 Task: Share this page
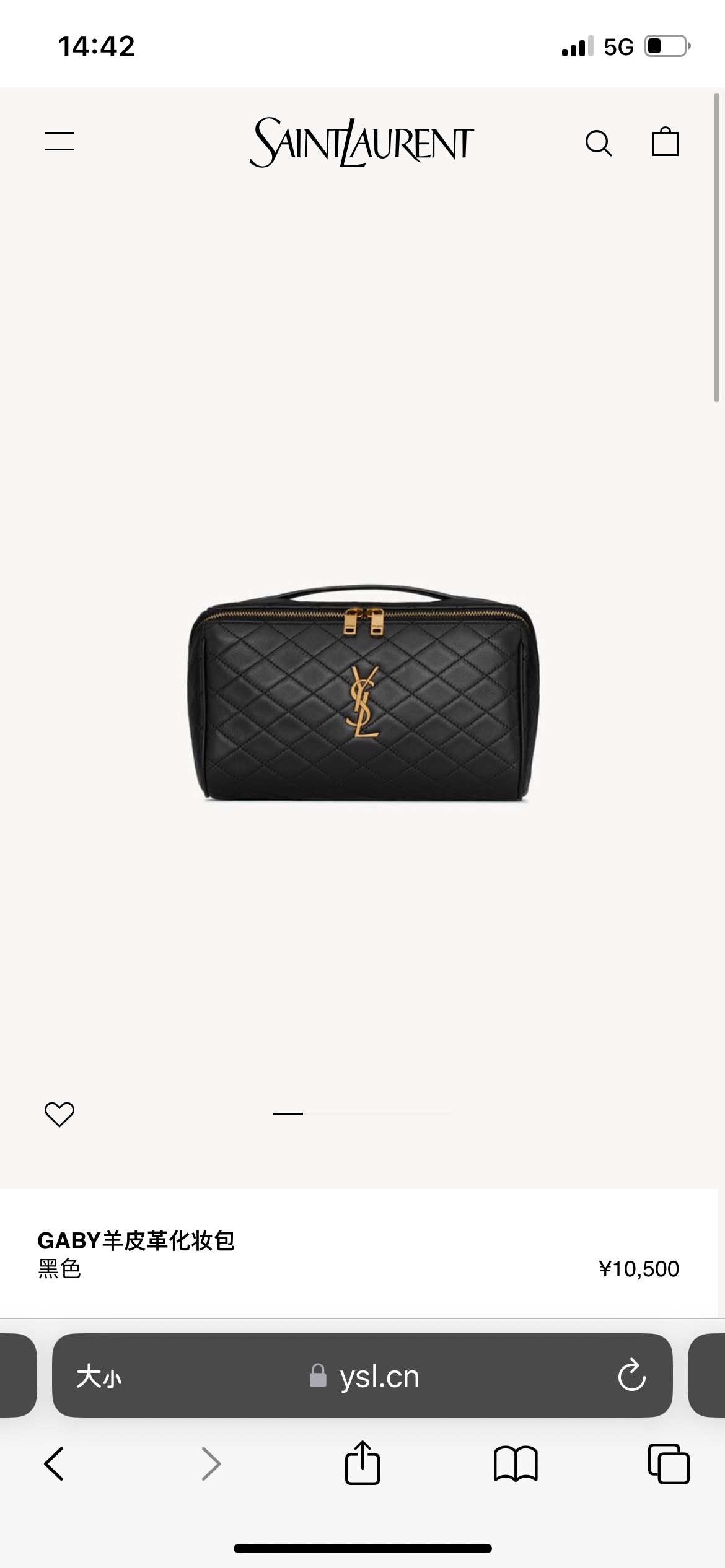(362, 1463)
